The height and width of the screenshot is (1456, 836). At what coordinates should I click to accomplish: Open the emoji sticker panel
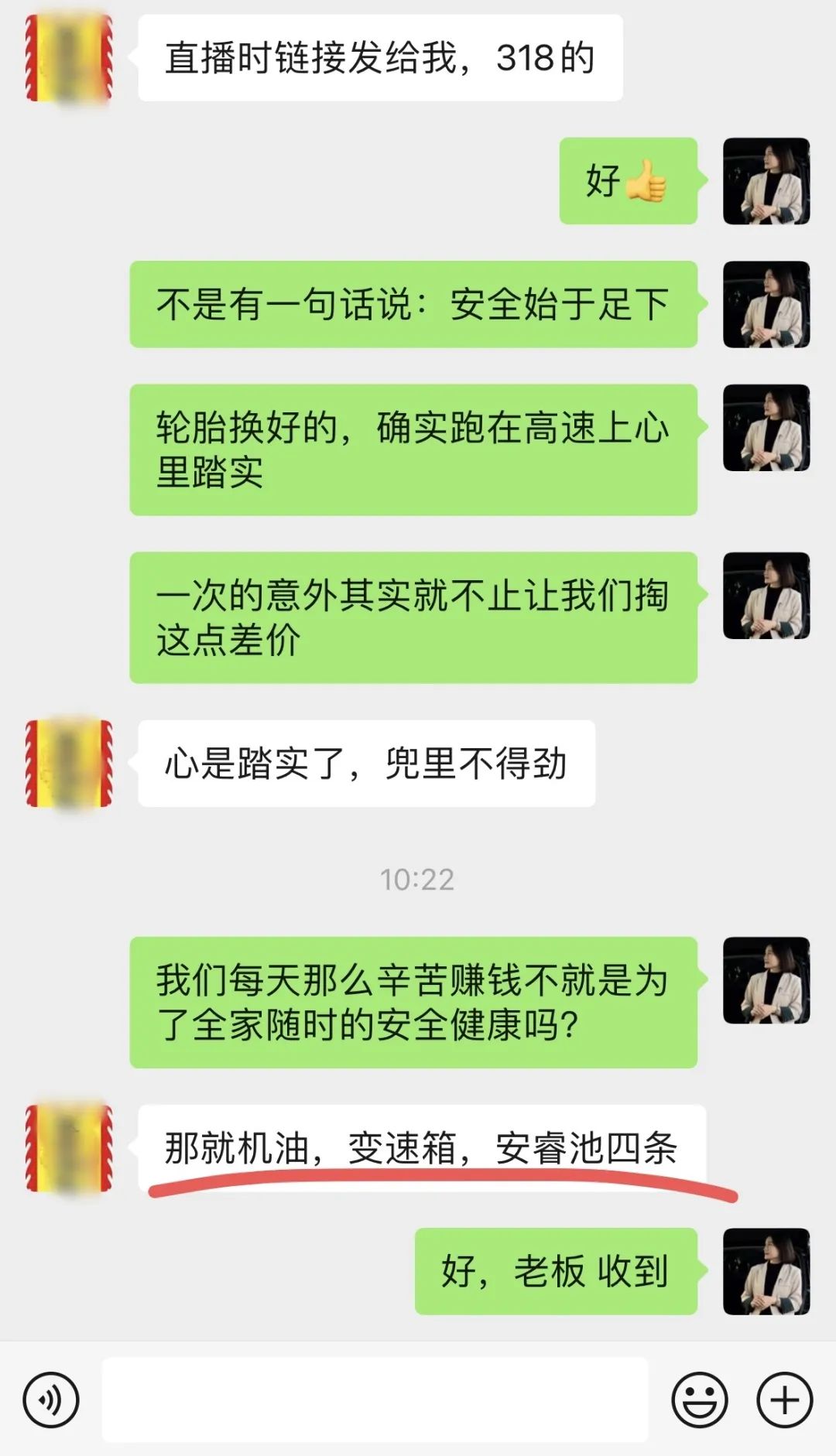pyautogui.click(x=700, y=1400)
